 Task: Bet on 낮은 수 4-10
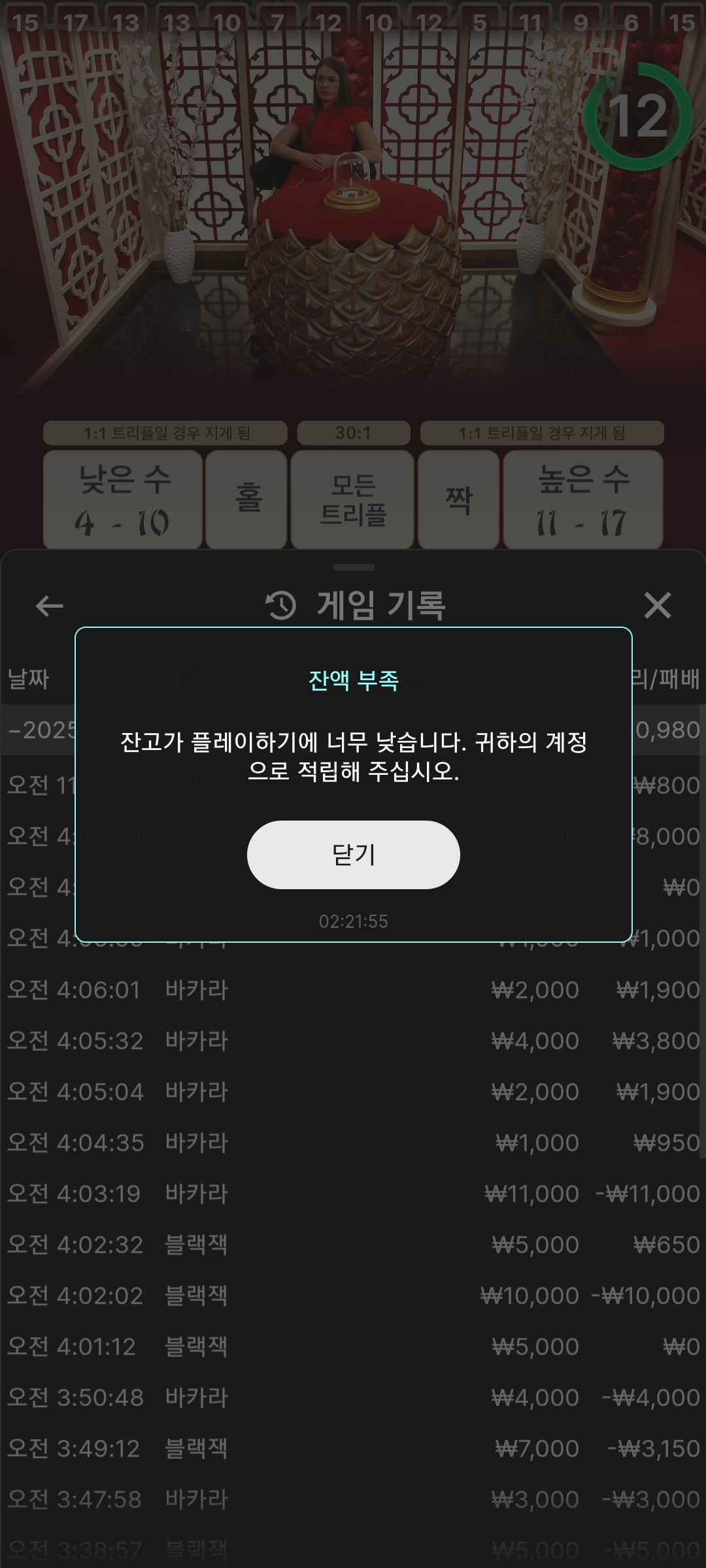(x=122, y=499)
